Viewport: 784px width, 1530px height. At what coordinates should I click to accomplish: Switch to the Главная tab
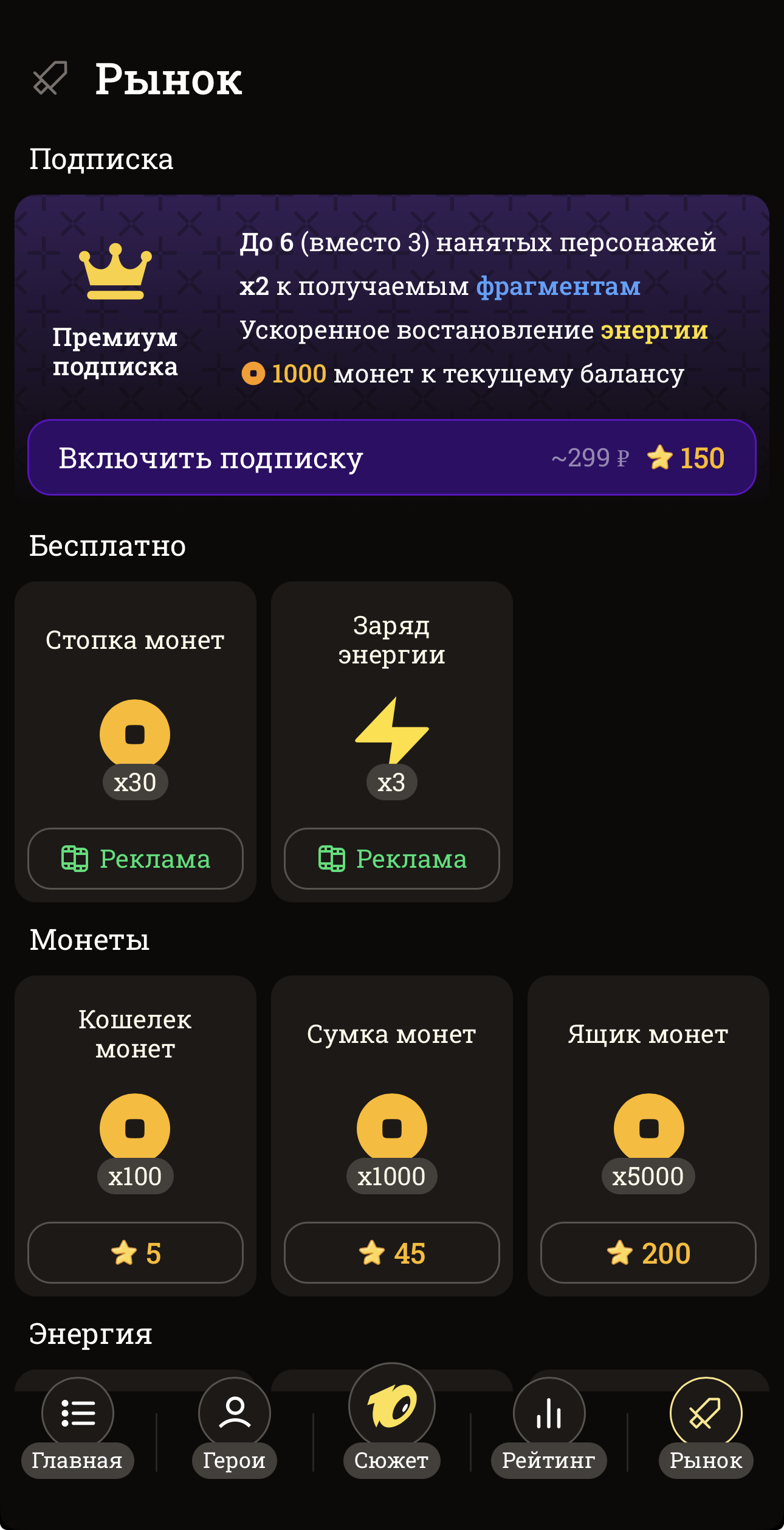(x=78, y=1413)
